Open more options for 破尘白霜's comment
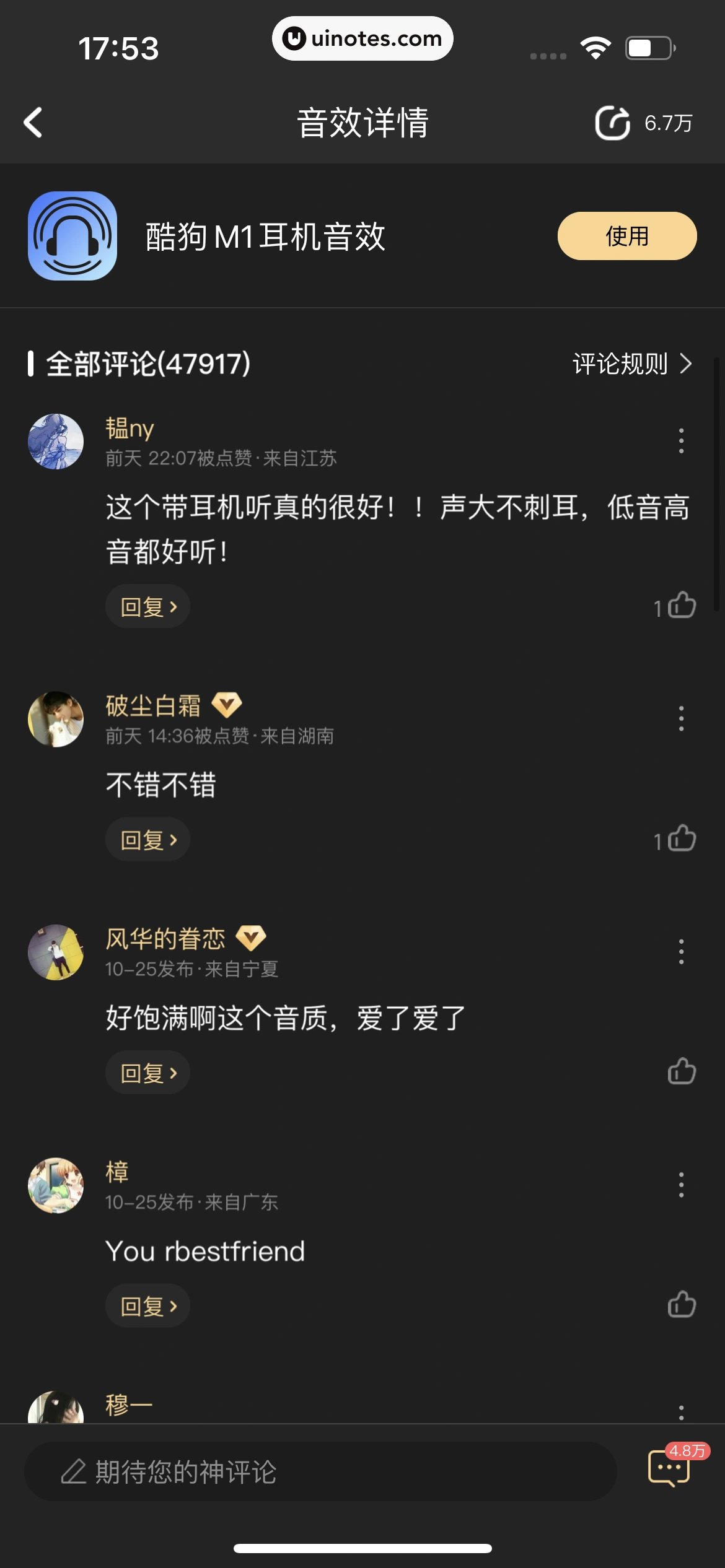Viewport: 725px width, 1568px height. coord(681,718)
